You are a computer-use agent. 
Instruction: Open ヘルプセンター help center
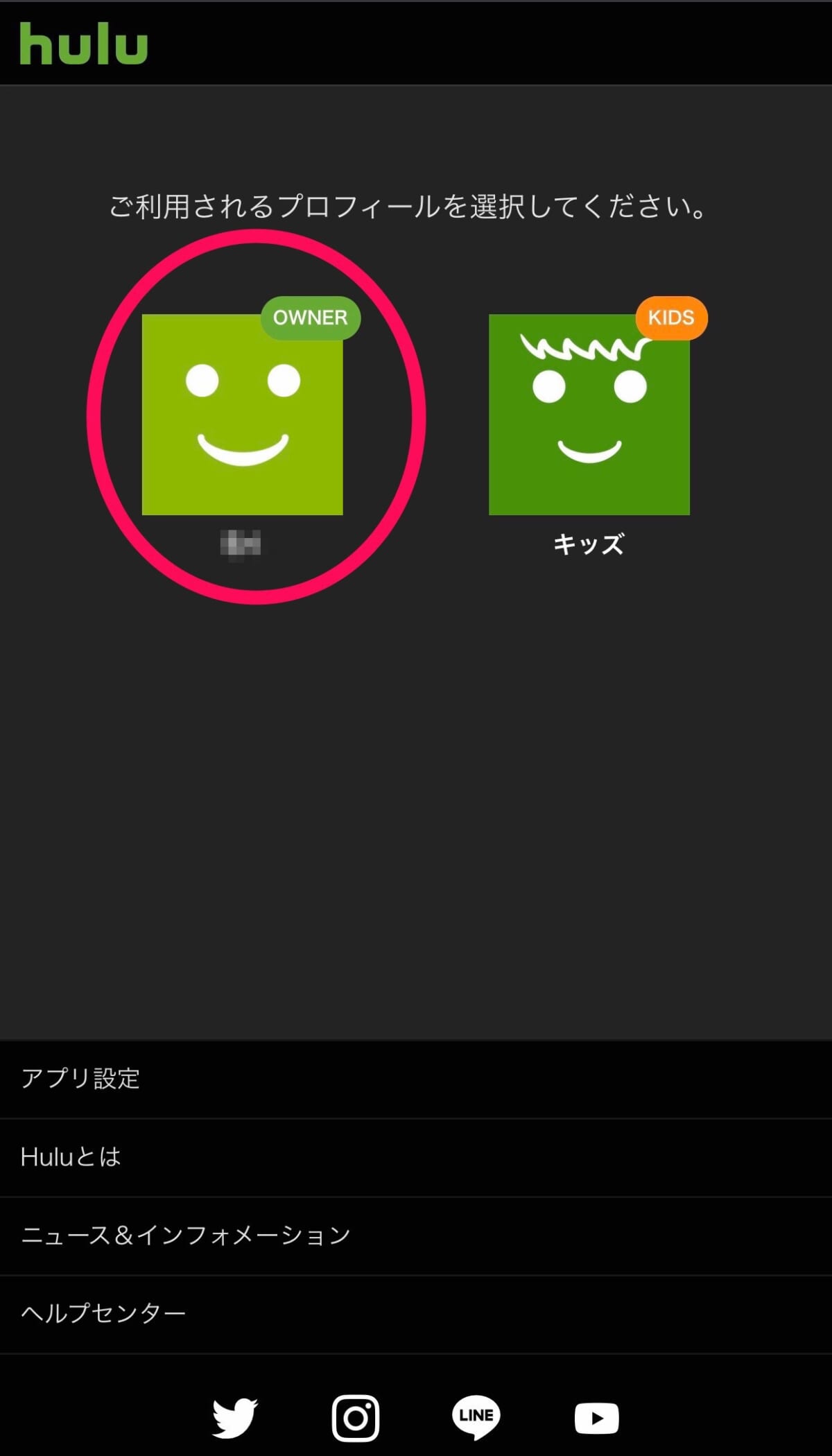(x=416, y=1314)
